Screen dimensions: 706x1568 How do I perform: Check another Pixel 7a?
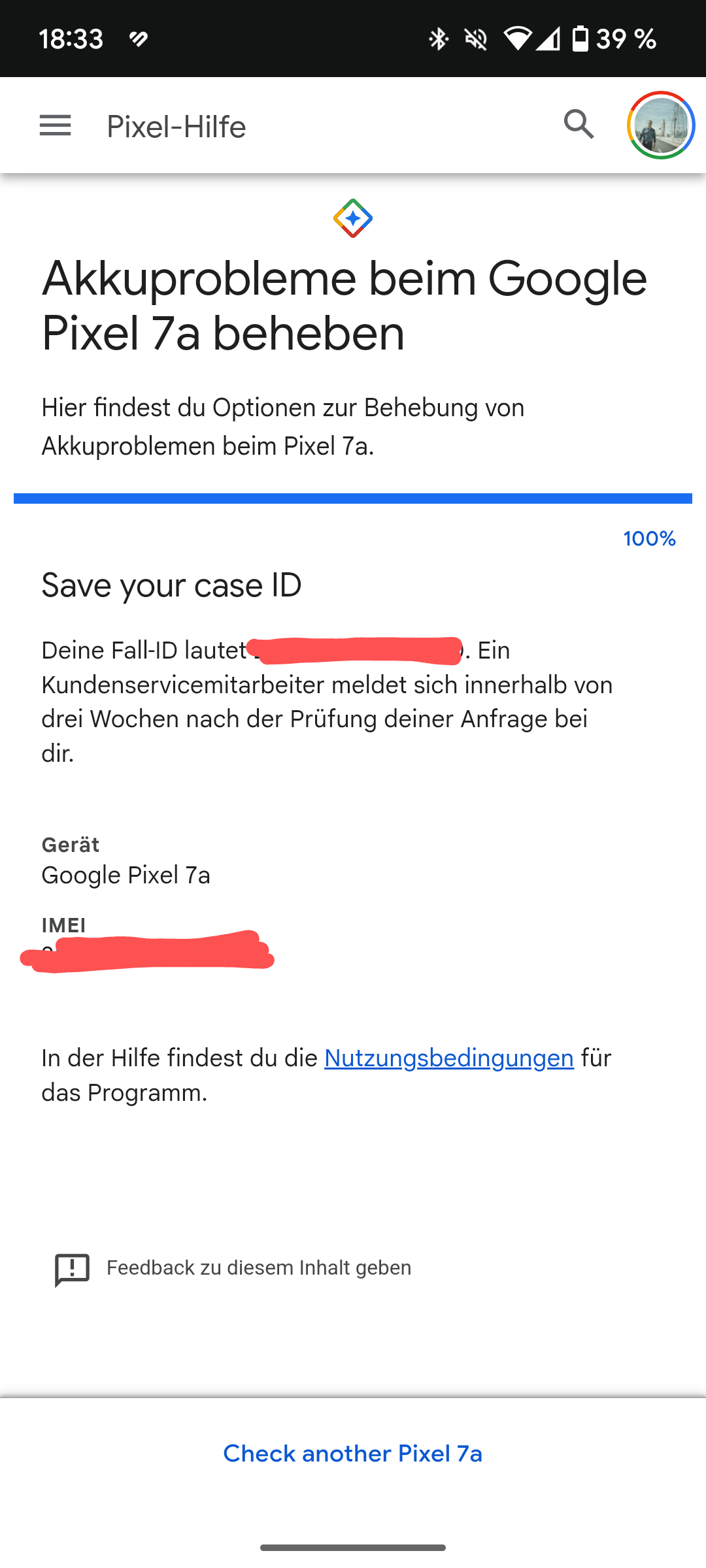point(353,1454)
